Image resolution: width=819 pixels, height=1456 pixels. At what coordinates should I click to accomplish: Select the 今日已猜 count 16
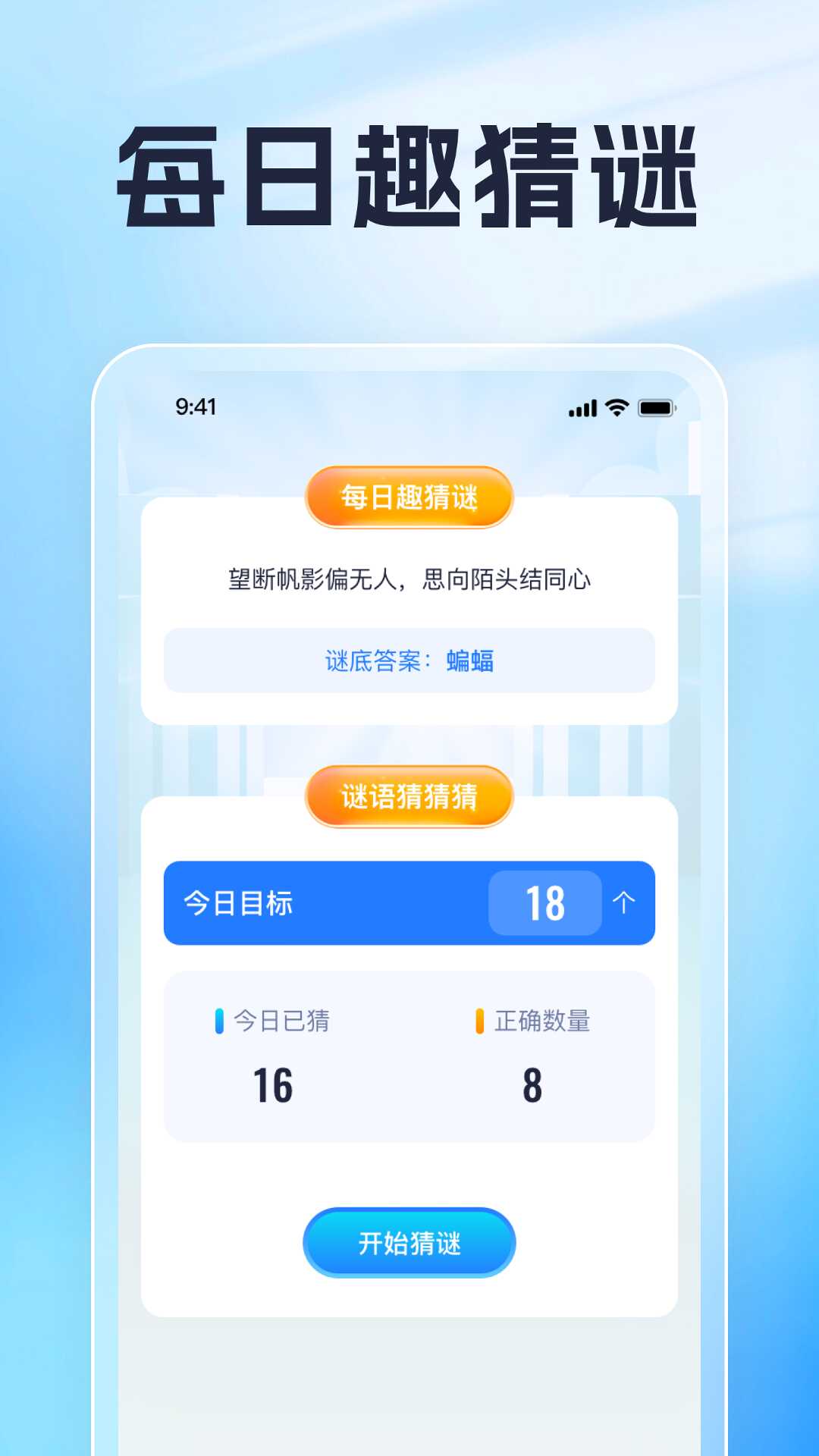click(x=273, y=1086)
